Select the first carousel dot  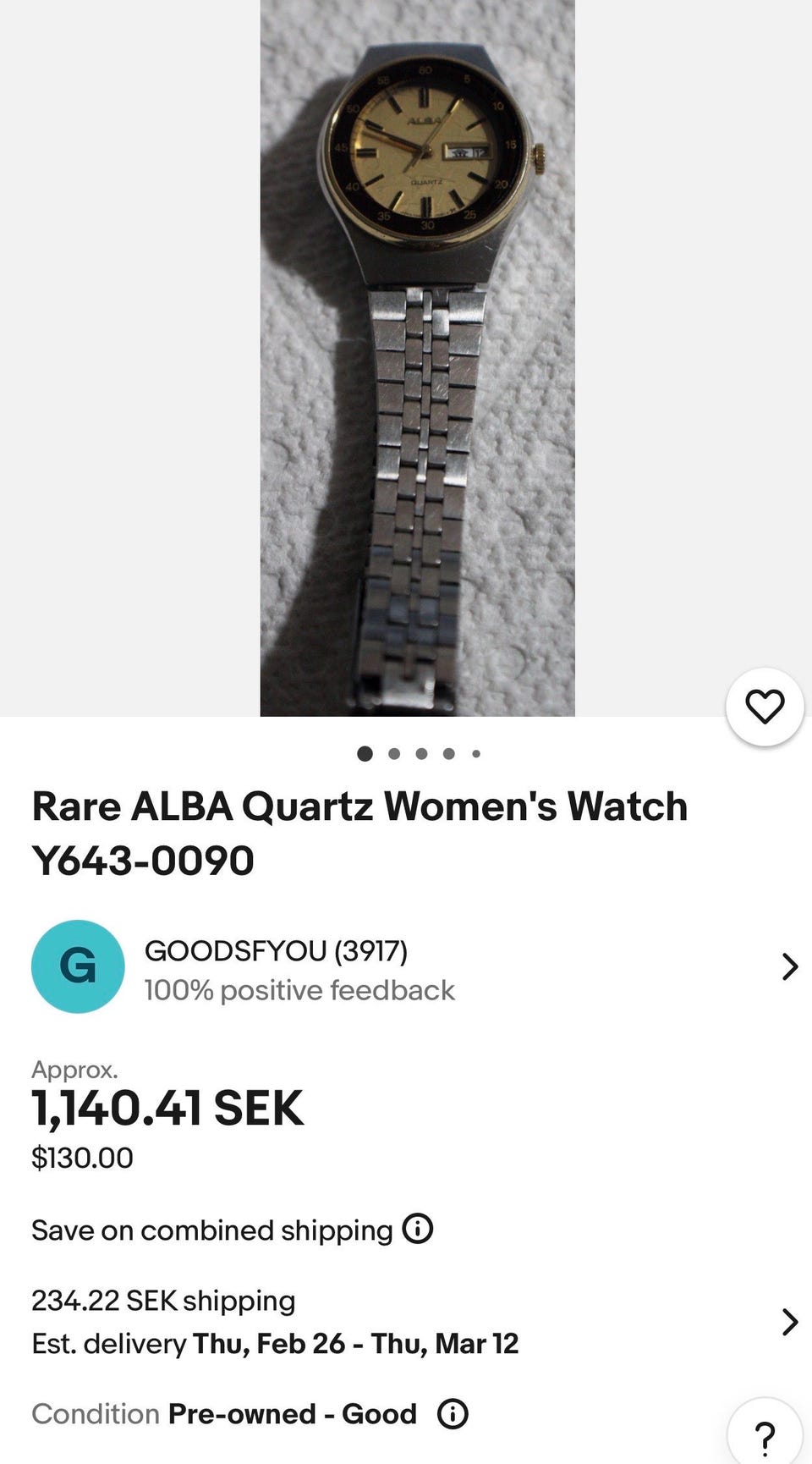[x=365, y=752]
